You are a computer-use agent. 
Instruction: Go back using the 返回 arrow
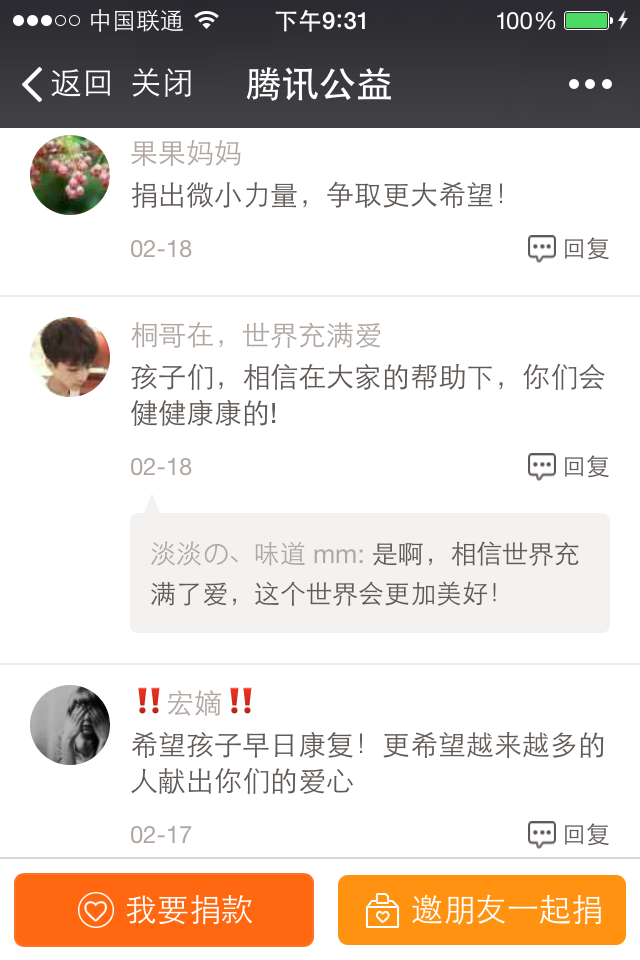[x=65, y=84]
